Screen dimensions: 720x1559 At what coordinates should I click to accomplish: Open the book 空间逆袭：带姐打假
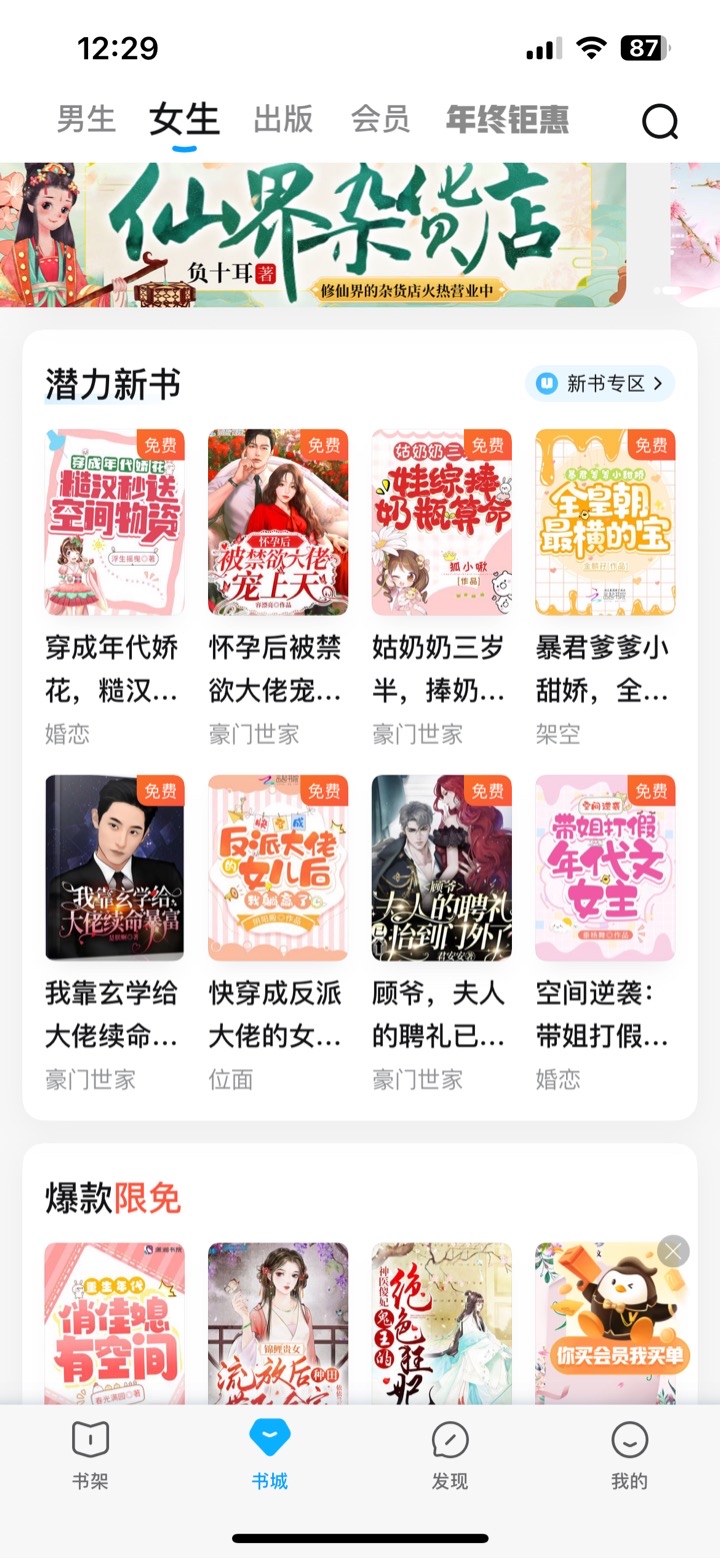tap(605, 867)
